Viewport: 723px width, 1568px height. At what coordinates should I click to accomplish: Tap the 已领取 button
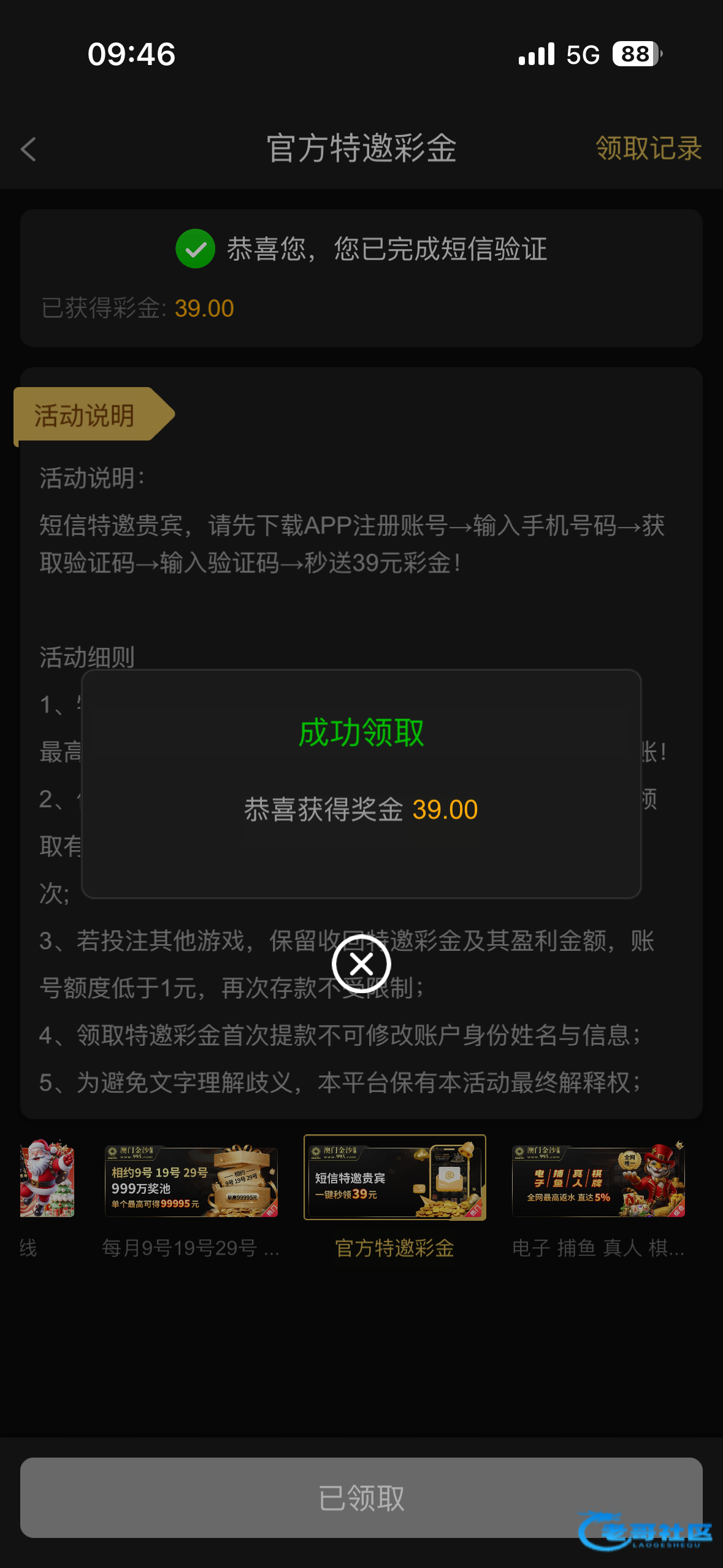tap(361, 1497)
